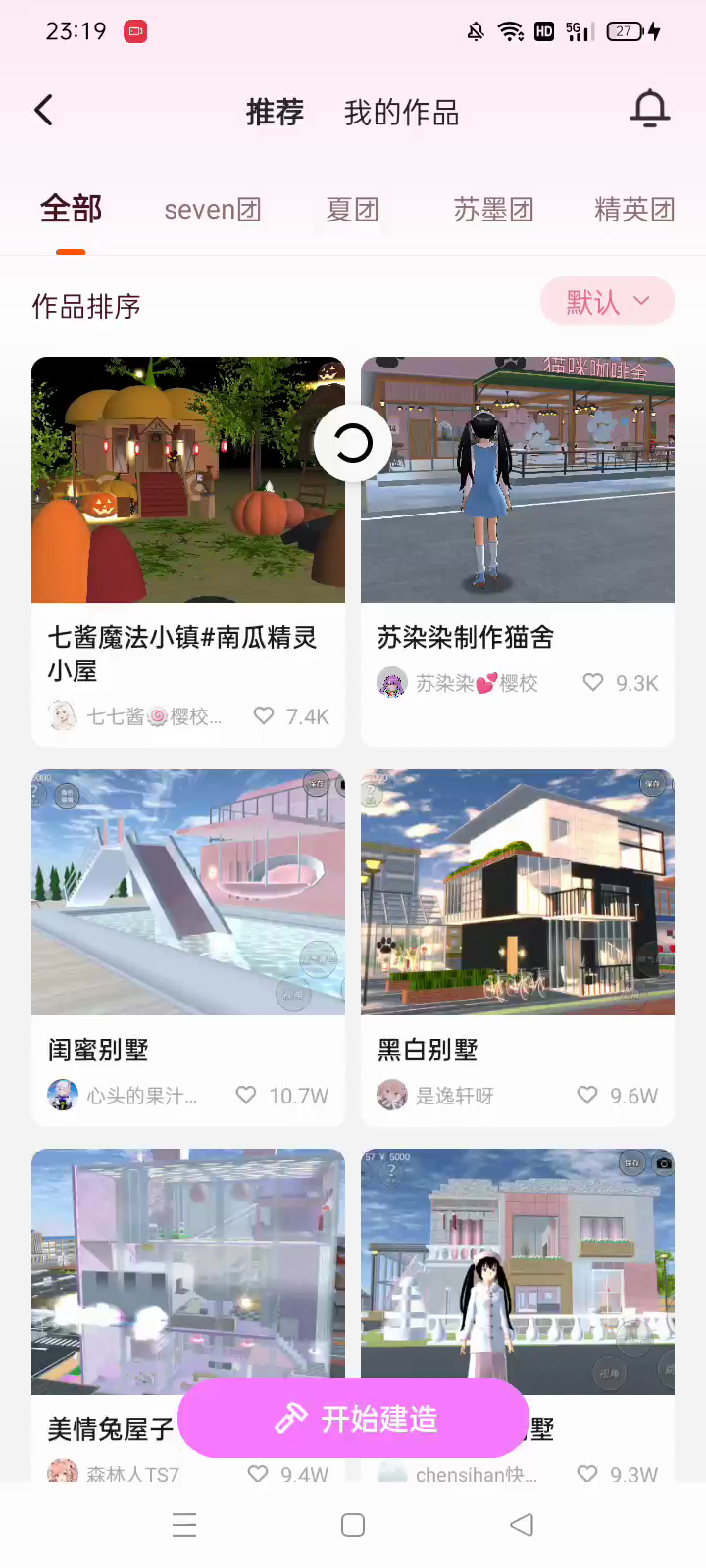Open the notifications bell
The height and width of the screenshot is (1568, 706).
(x=649, y=109)
